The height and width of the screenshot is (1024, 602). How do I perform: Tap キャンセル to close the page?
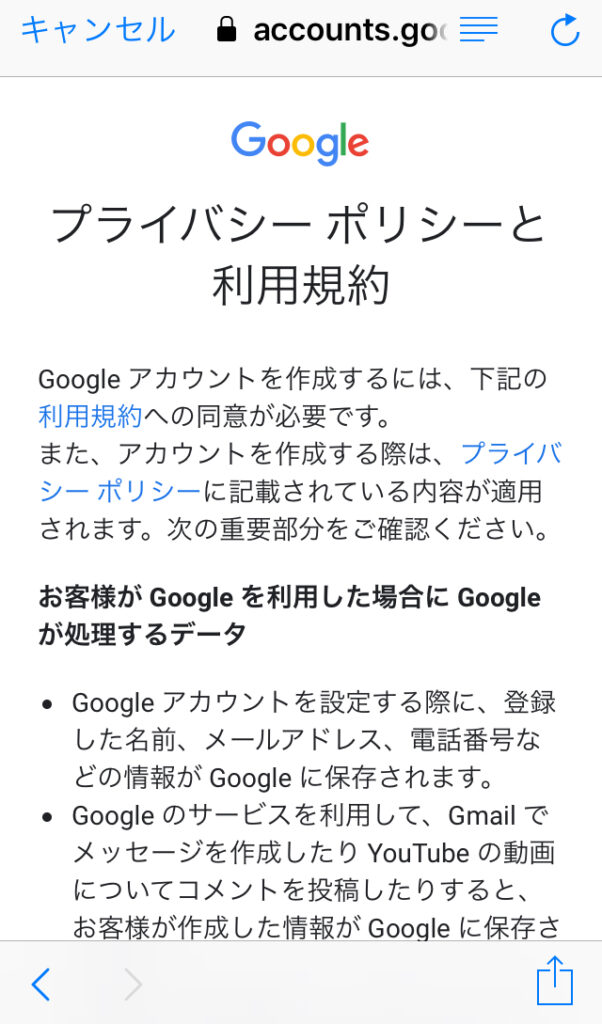98,30
